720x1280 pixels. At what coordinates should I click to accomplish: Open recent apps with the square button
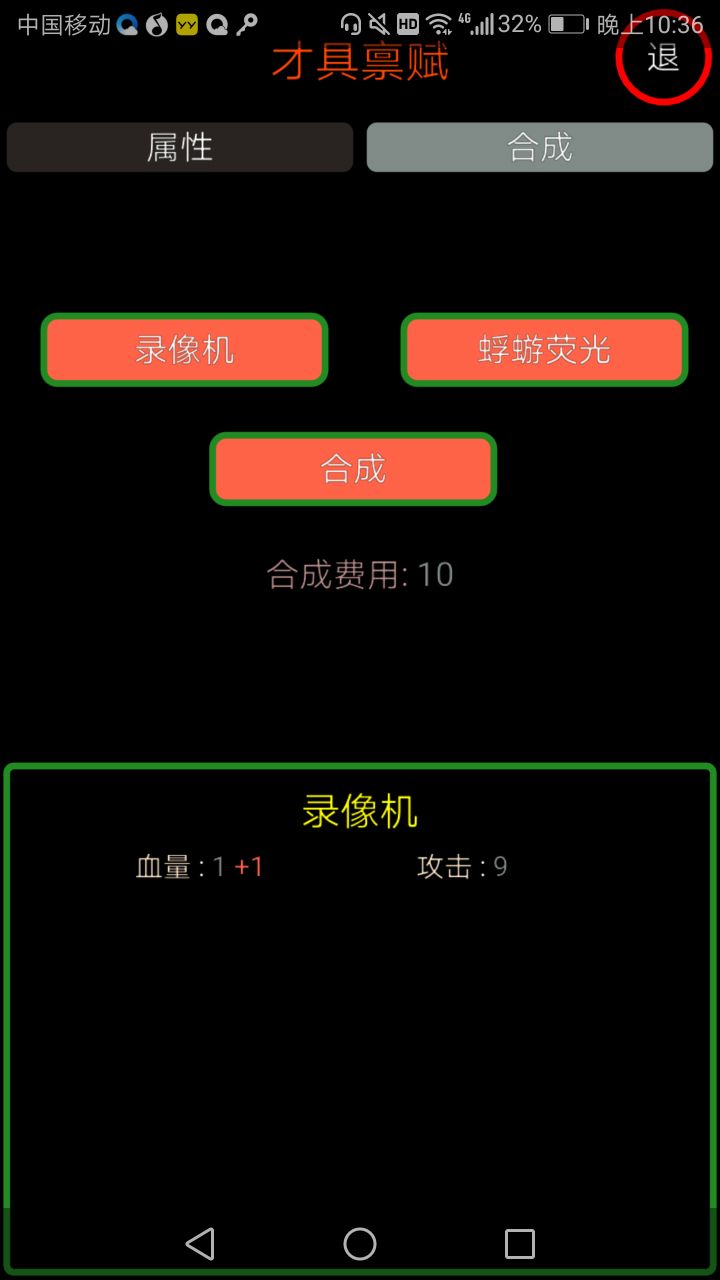519,1244
